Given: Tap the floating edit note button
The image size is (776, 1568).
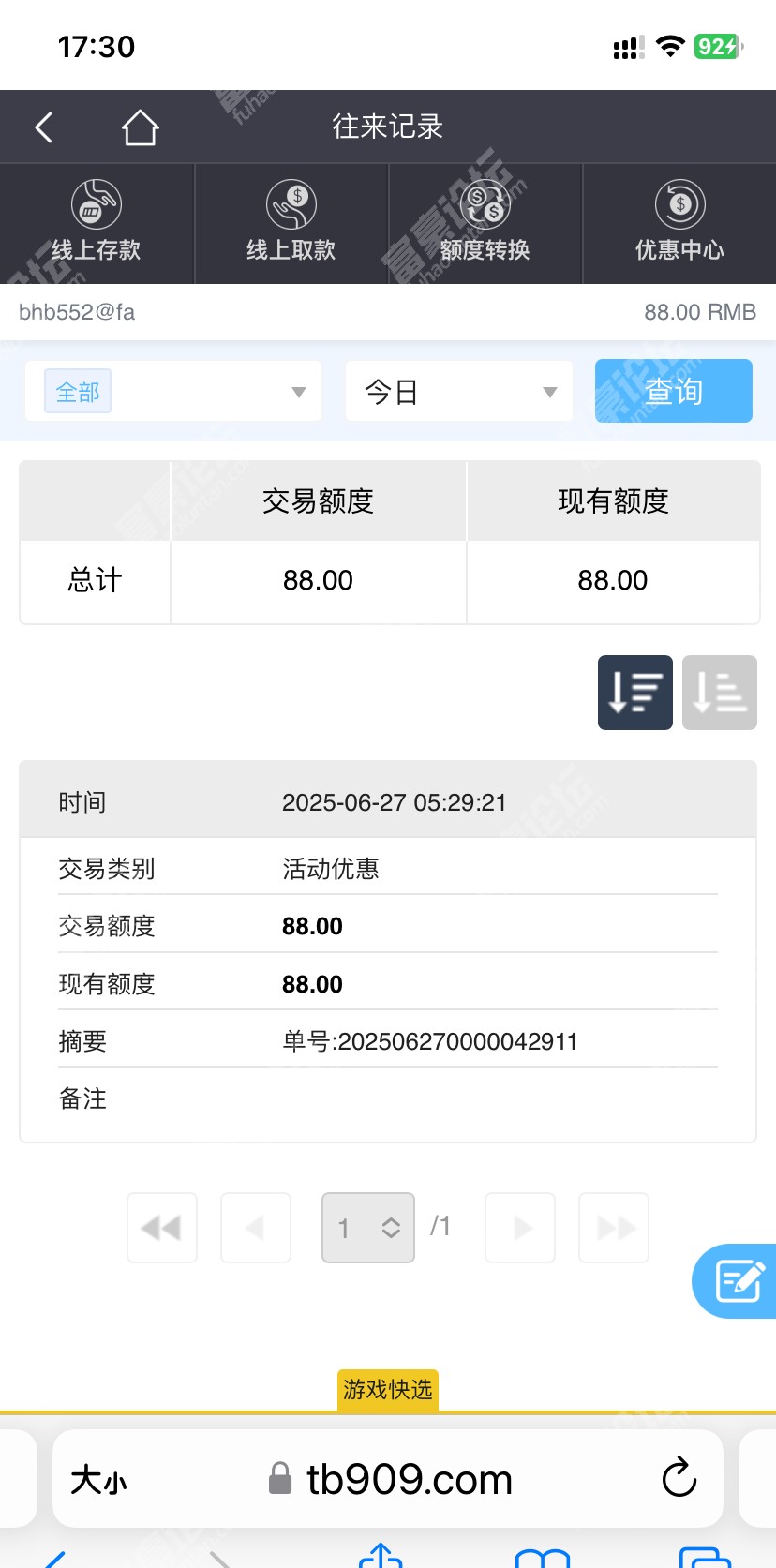Looking at the screenshot, I should pyautogui.click(x=736, y=1281).
